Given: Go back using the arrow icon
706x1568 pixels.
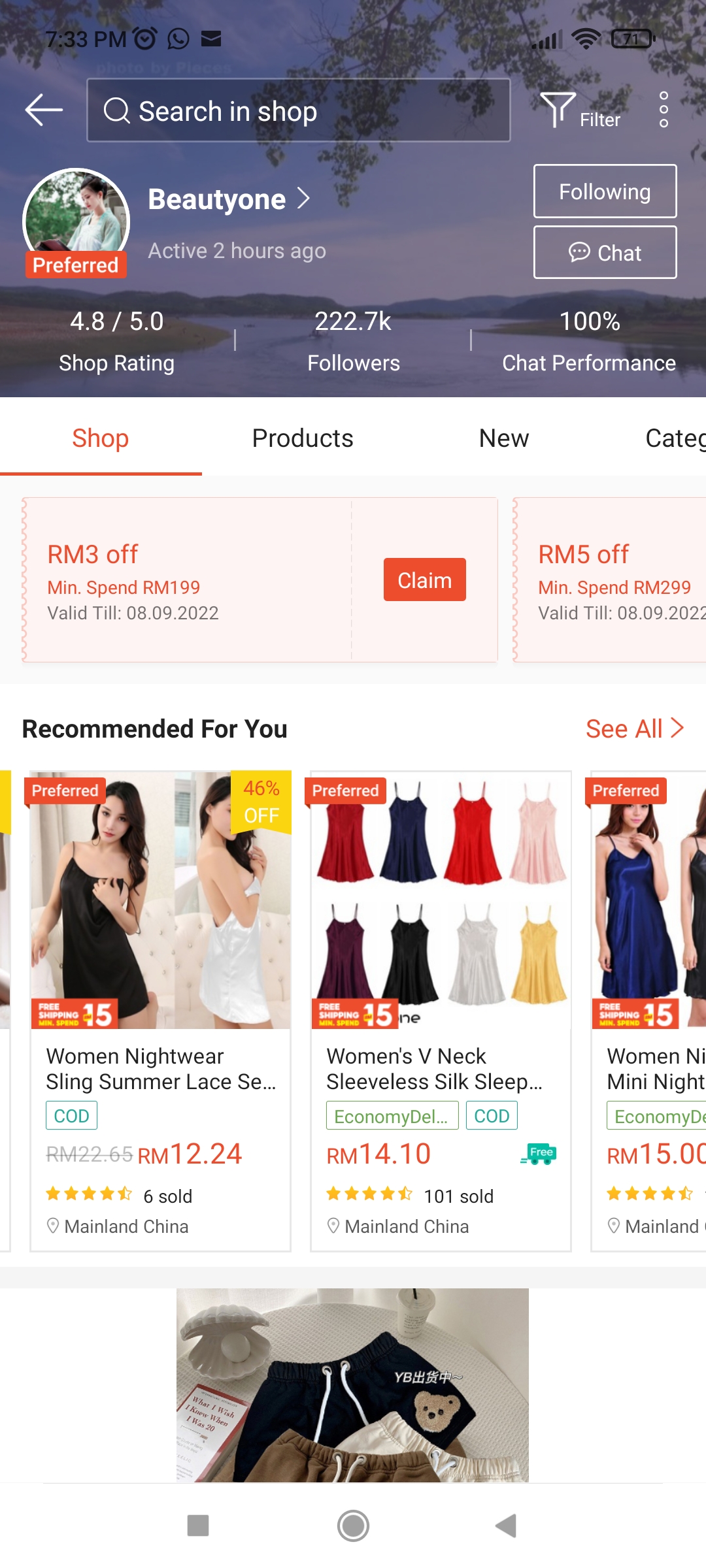Looking at the screenshot, I should (x=44, y=110).
